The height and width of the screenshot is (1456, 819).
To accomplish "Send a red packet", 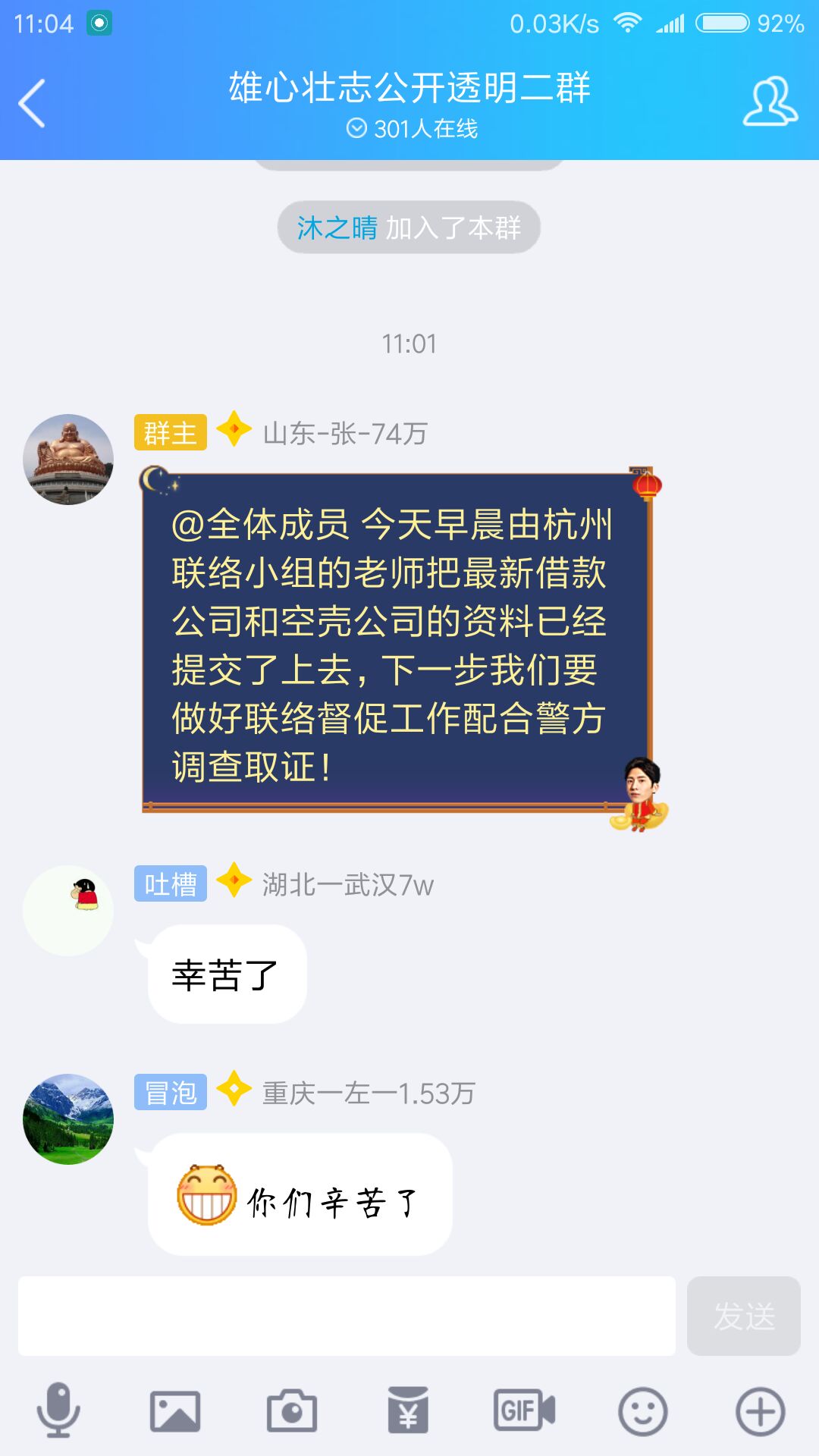I will [x=408, y=1410].
